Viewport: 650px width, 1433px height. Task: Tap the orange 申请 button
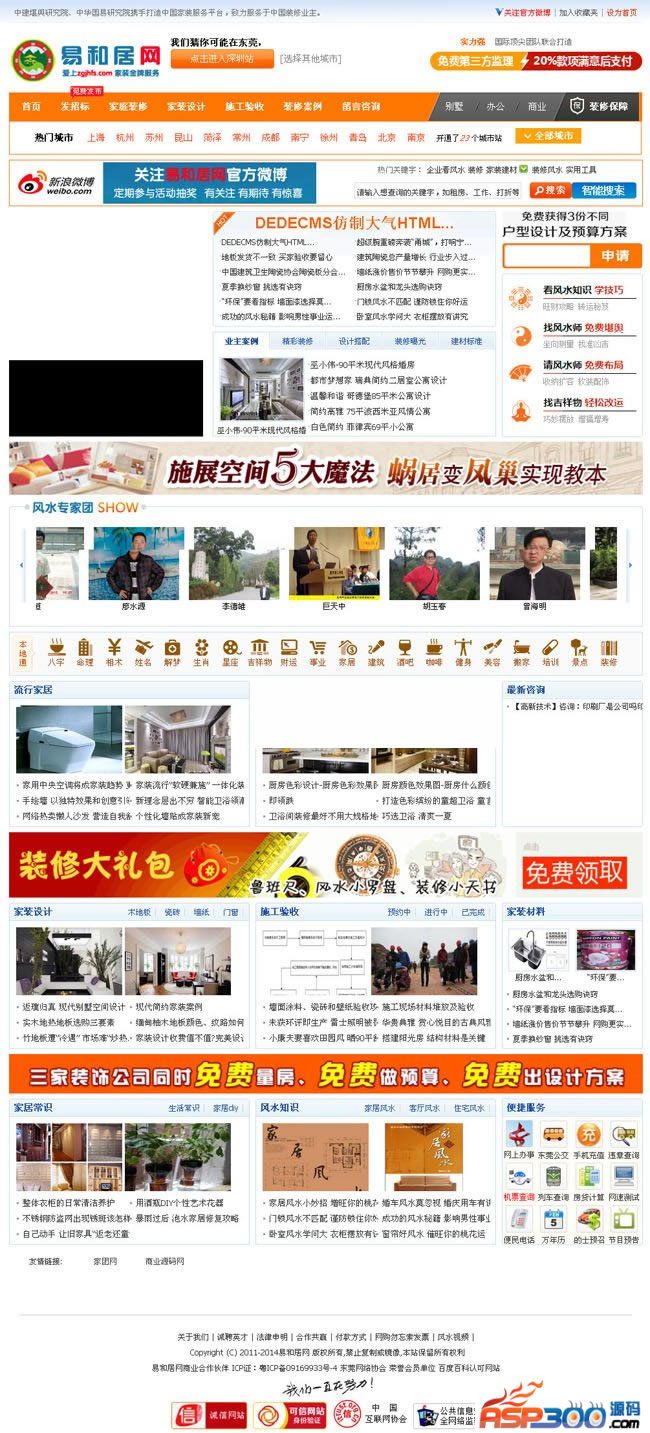point(615,256)
